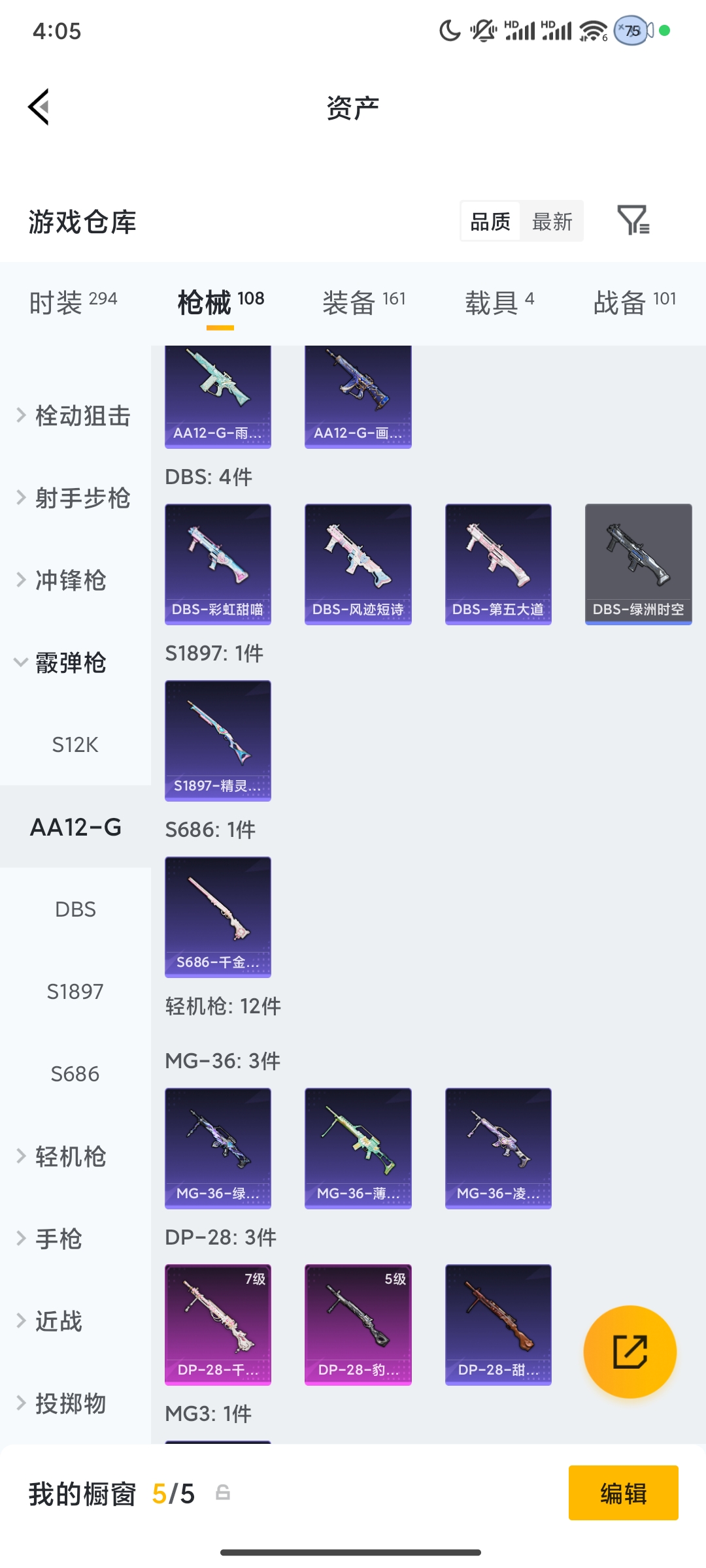This screenshot has width=706, height=1568.
Task: Tap the orange share floating button
Action: click(x=630, y=1351)
